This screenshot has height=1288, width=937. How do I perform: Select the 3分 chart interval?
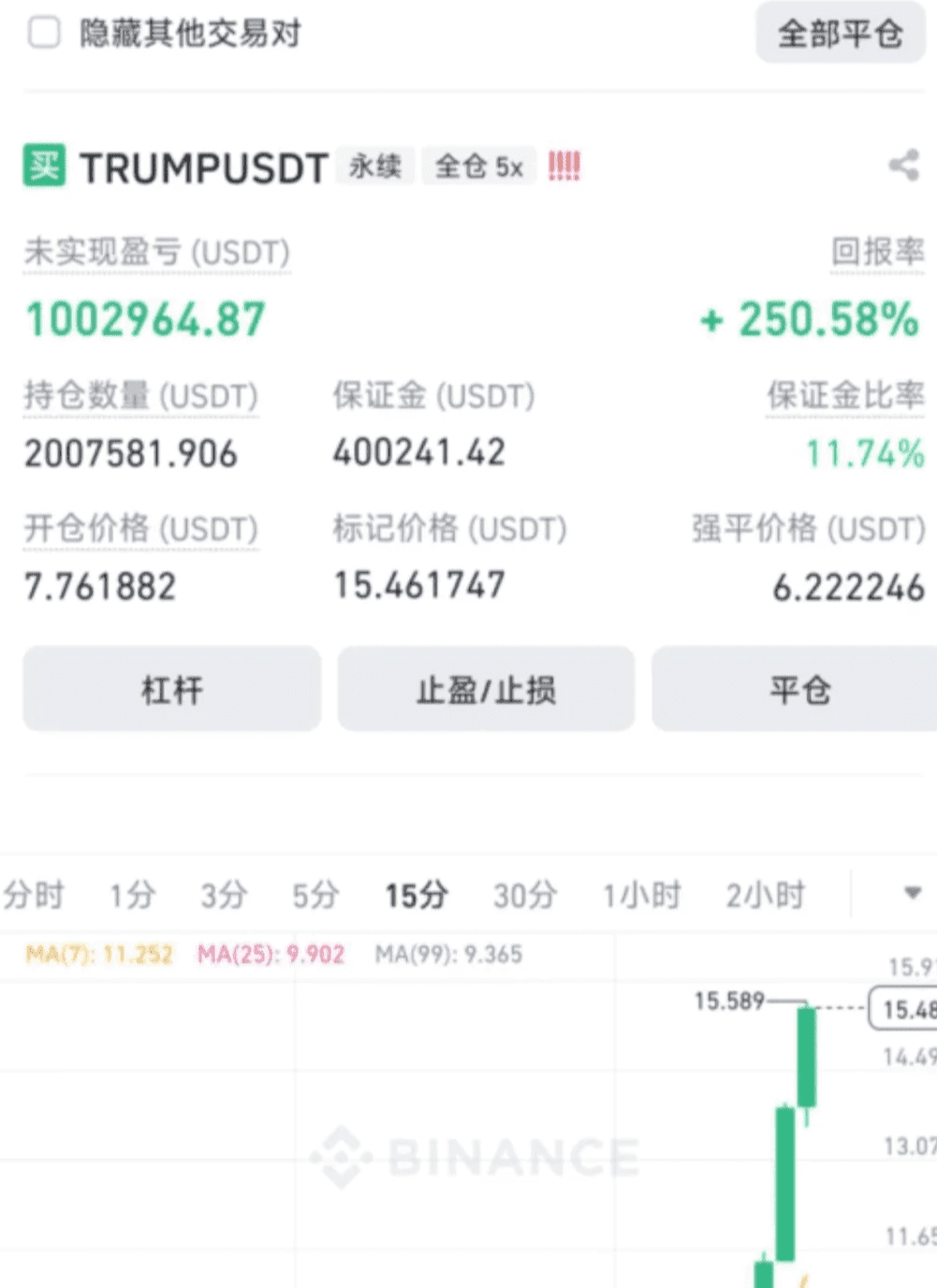224,896
